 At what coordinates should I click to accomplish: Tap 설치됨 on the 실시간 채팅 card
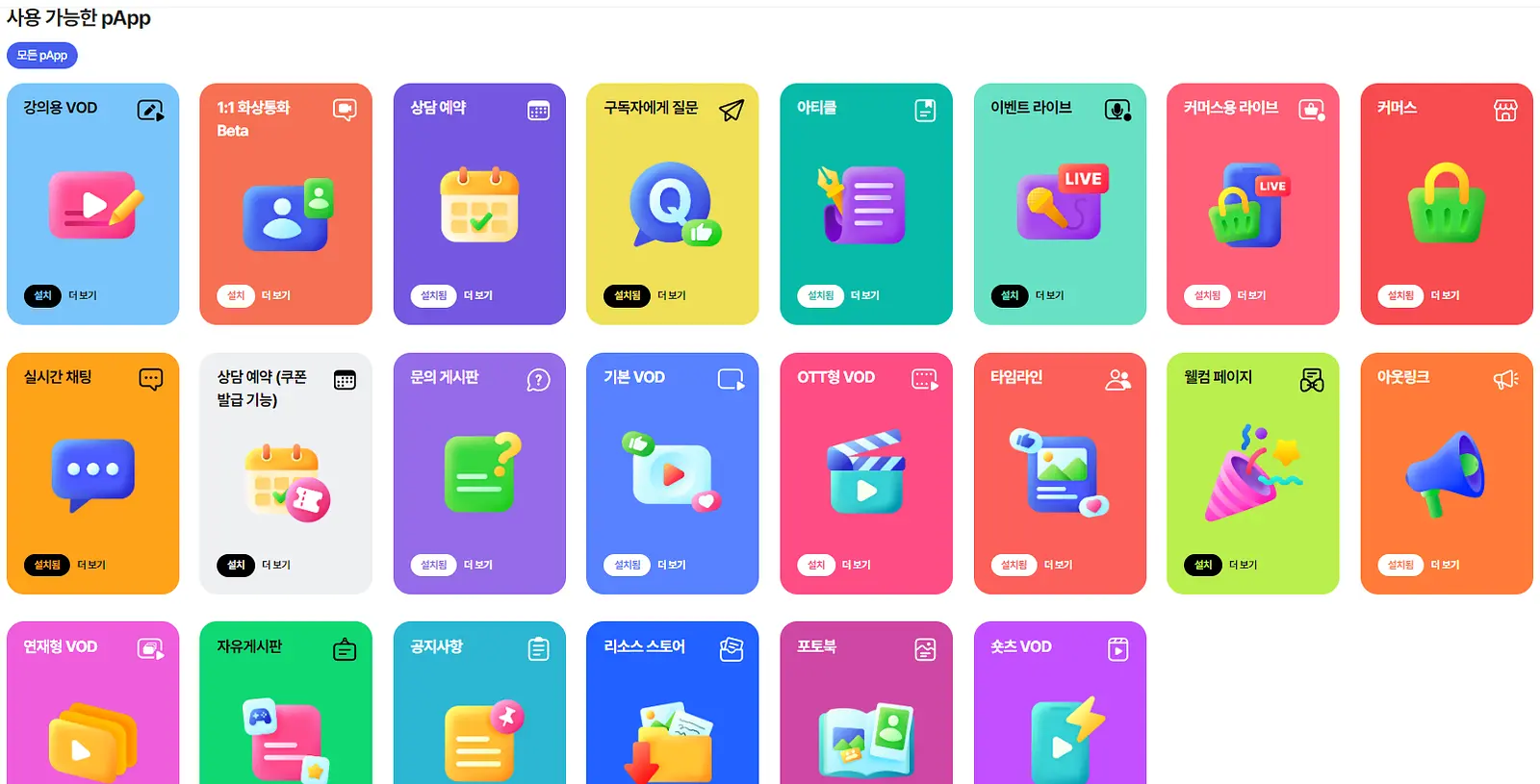[47, 565]
